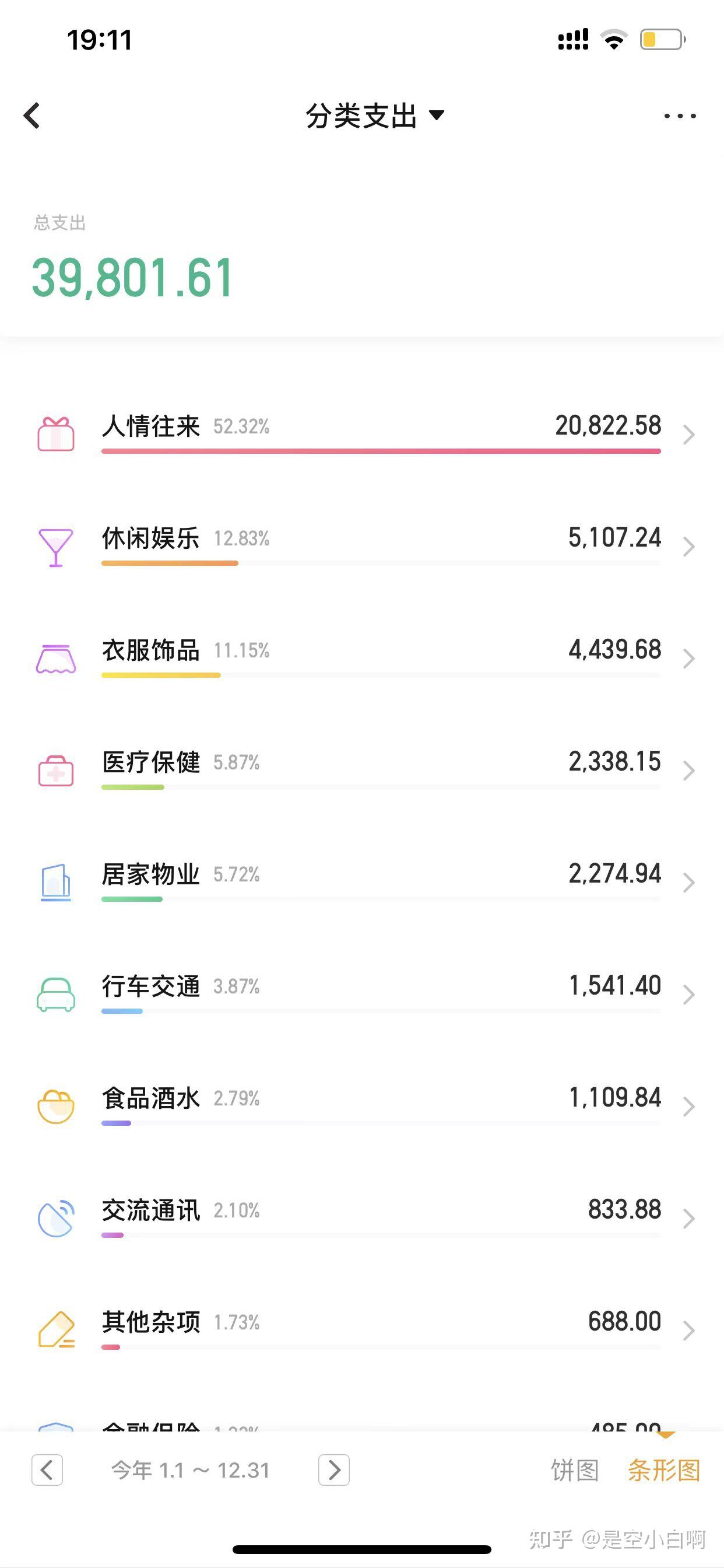Open the 分类支出 dropdown title
The width and height of the screenshot is (724, 1568).
click(374, 116)
